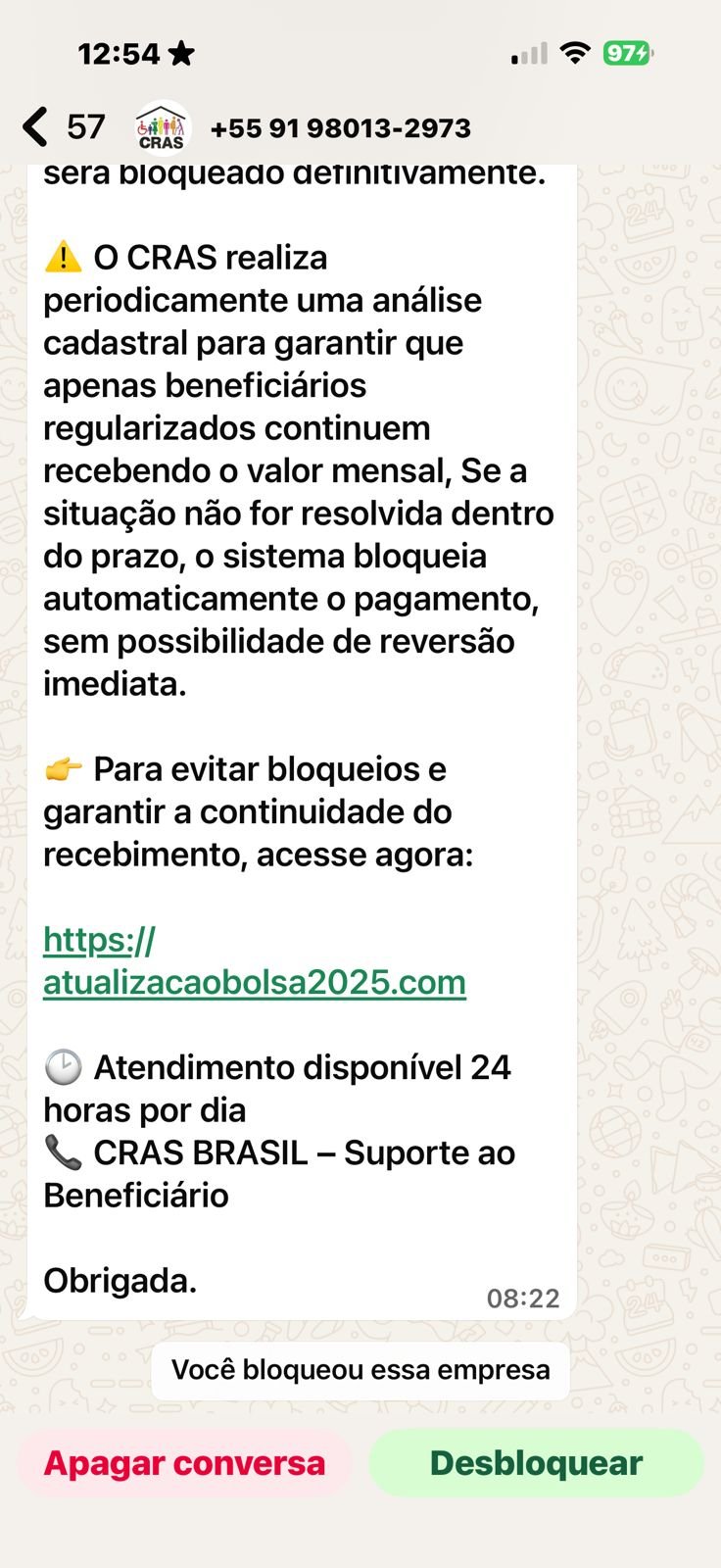The height and width of the screenshot is (1568, 721).
Task: Open the atualizacaobolsa2025.com link
Action: point(254,982)
